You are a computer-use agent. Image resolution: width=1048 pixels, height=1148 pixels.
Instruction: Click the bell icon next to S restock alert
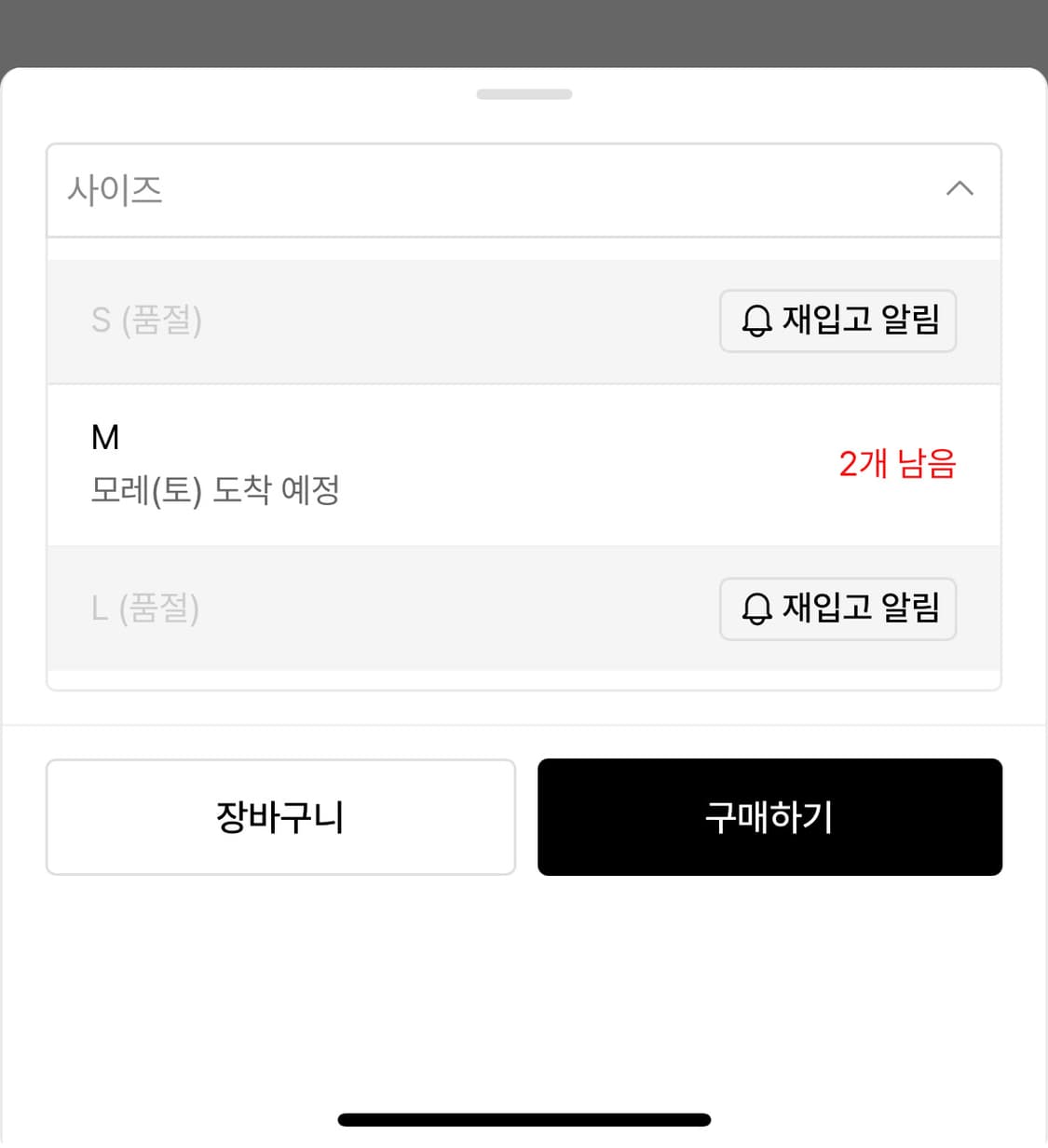tap(755, 321)
